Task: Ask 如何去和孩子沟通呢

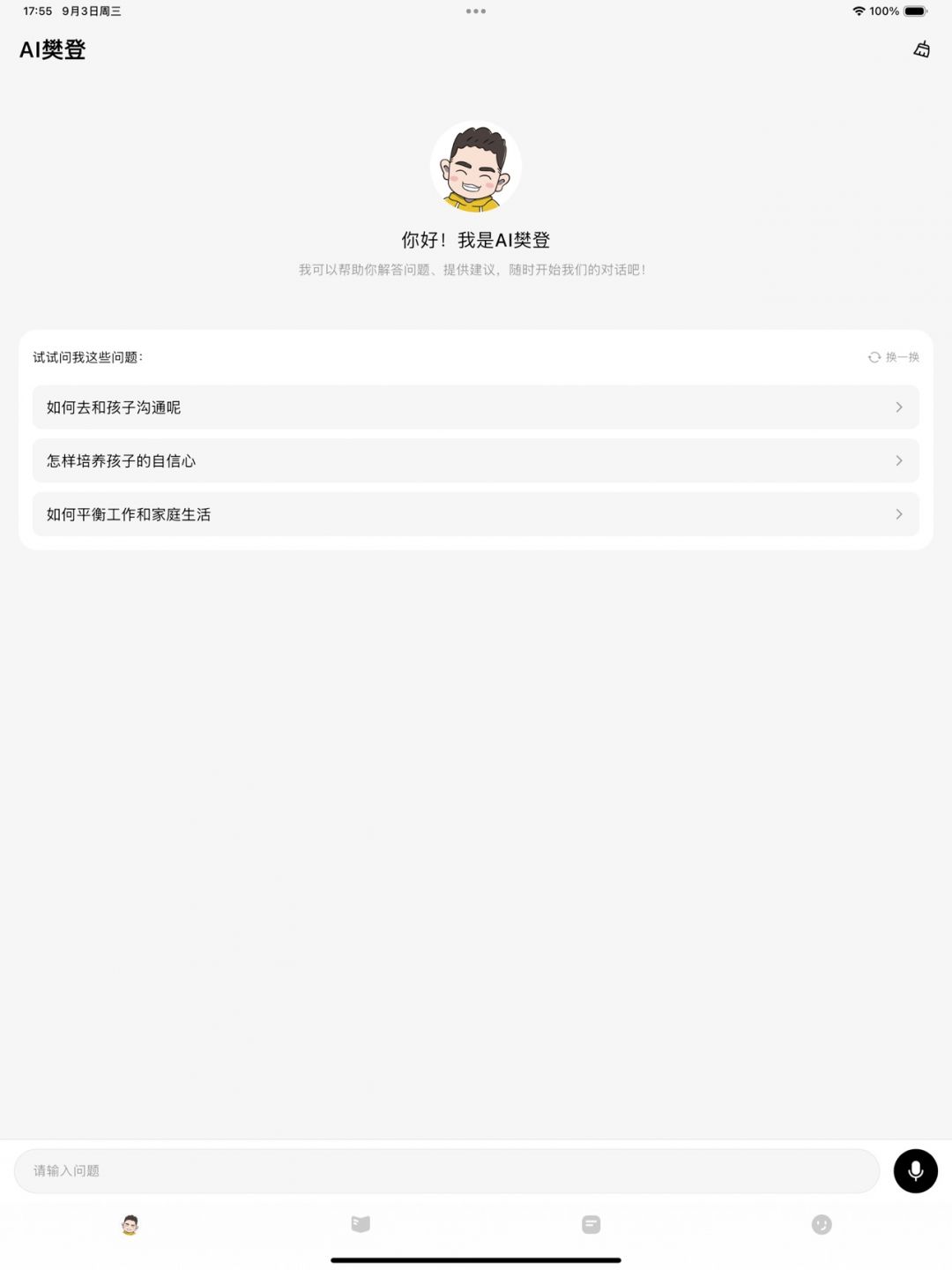Action: (475, 407)
